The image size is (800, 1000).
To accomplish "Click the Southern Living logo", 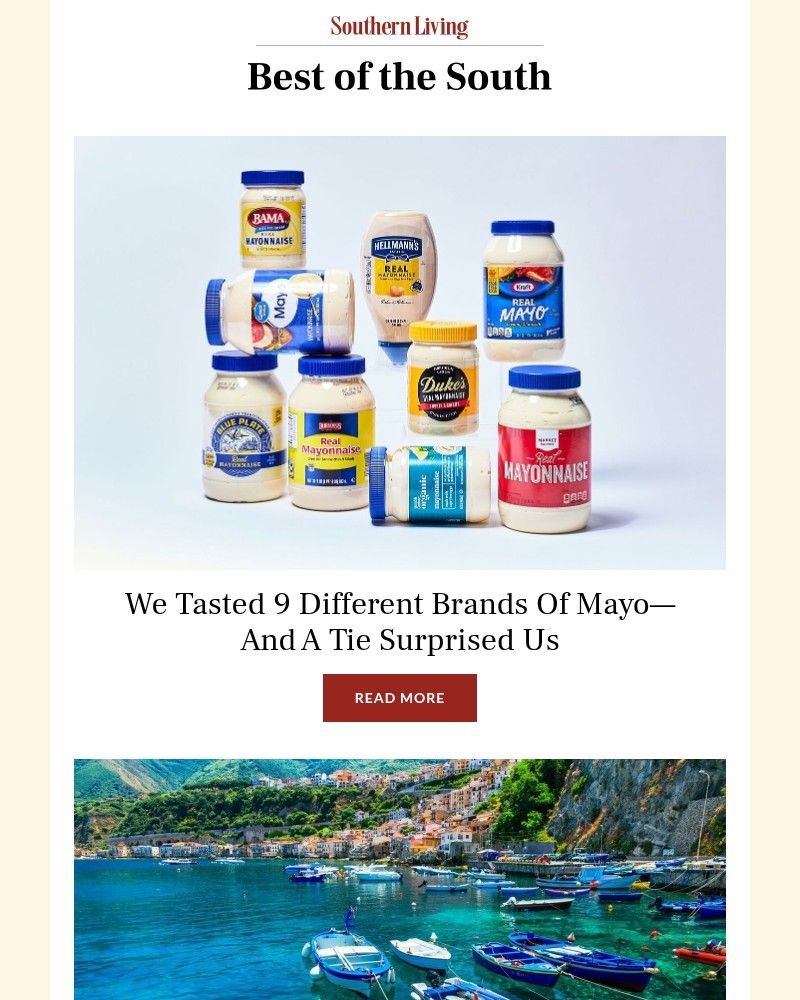I will point(400,26).
